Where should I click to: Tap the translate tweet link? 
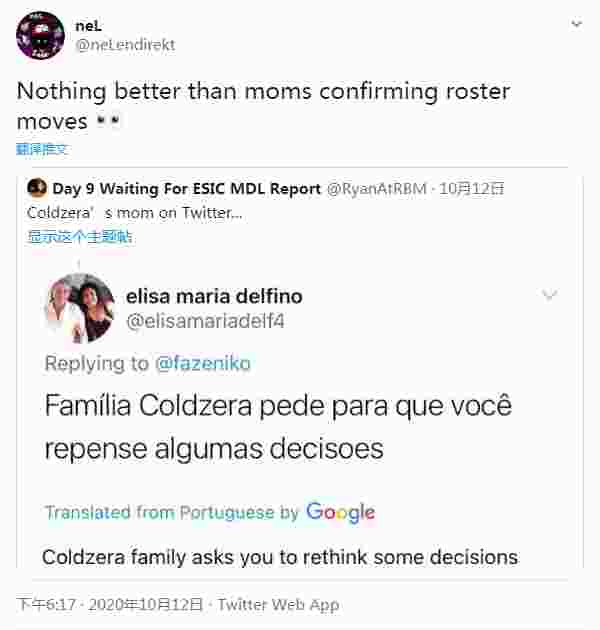pos(42,149)
